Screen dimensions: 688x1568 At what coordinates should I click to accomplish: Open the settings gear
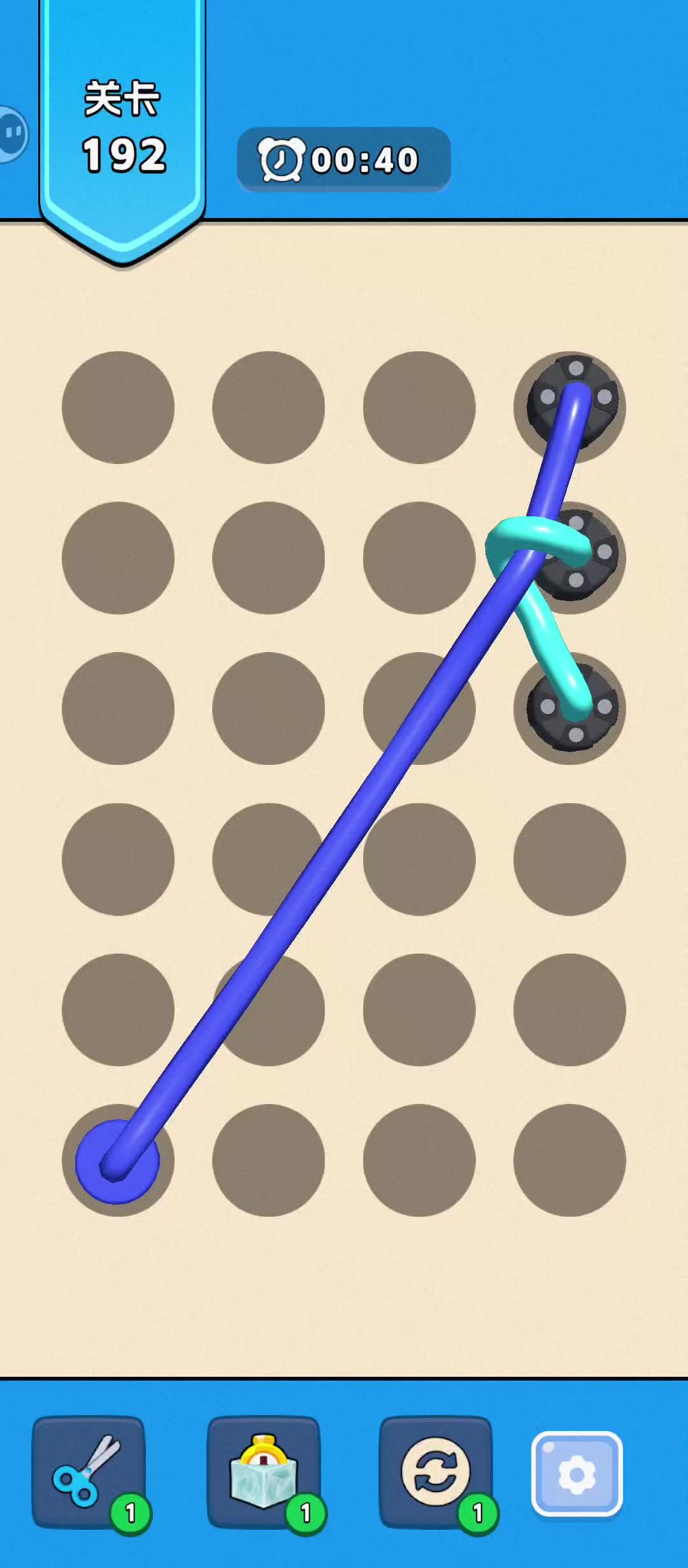(577, 1474)
